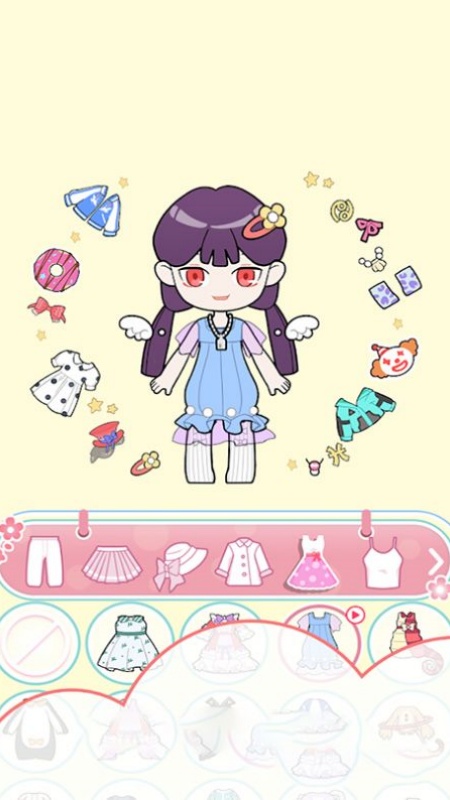Select the blue dress with video badge
This screenshot has width=450, height=800.
(x=319, y=644)
